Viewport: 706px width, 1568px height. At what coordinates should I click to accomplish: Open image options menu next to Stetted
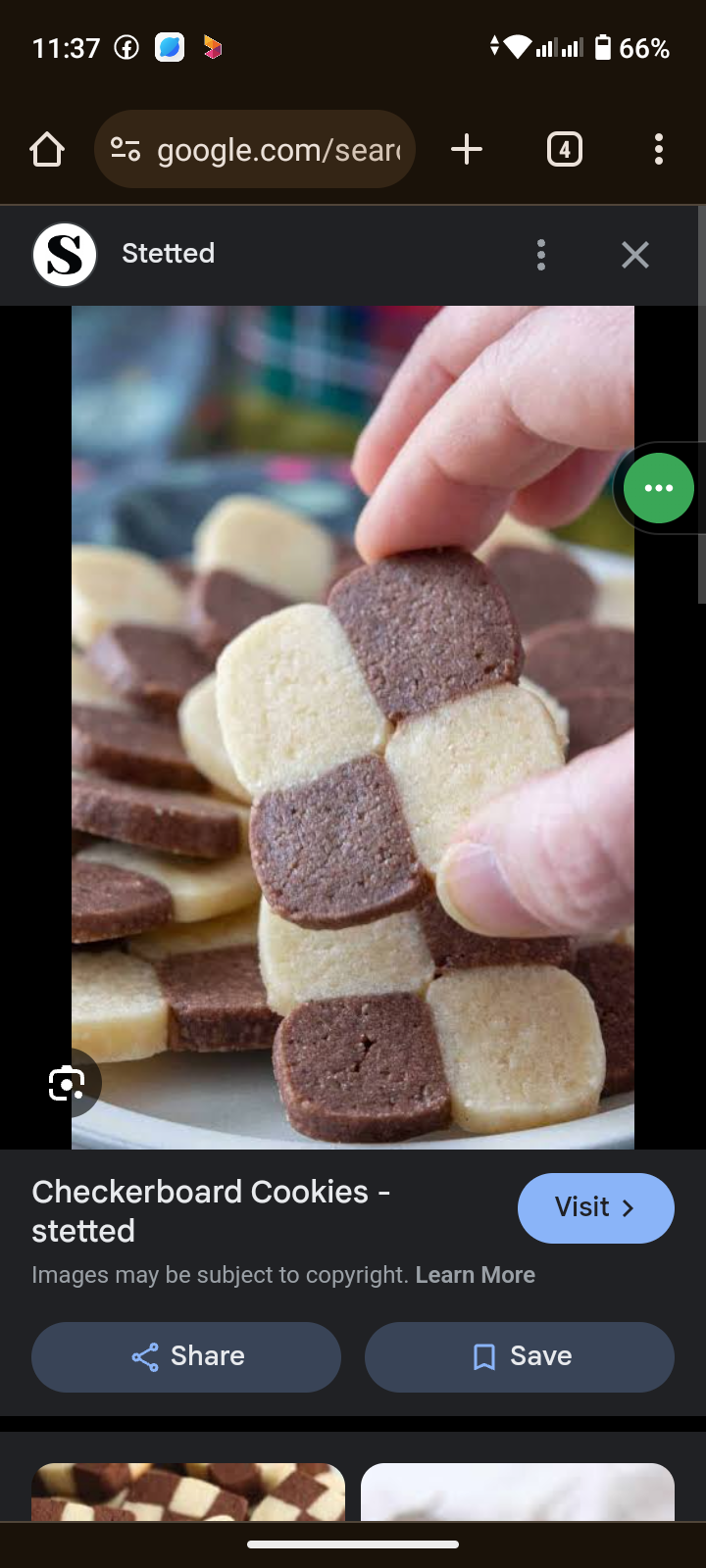pos(541,255)
